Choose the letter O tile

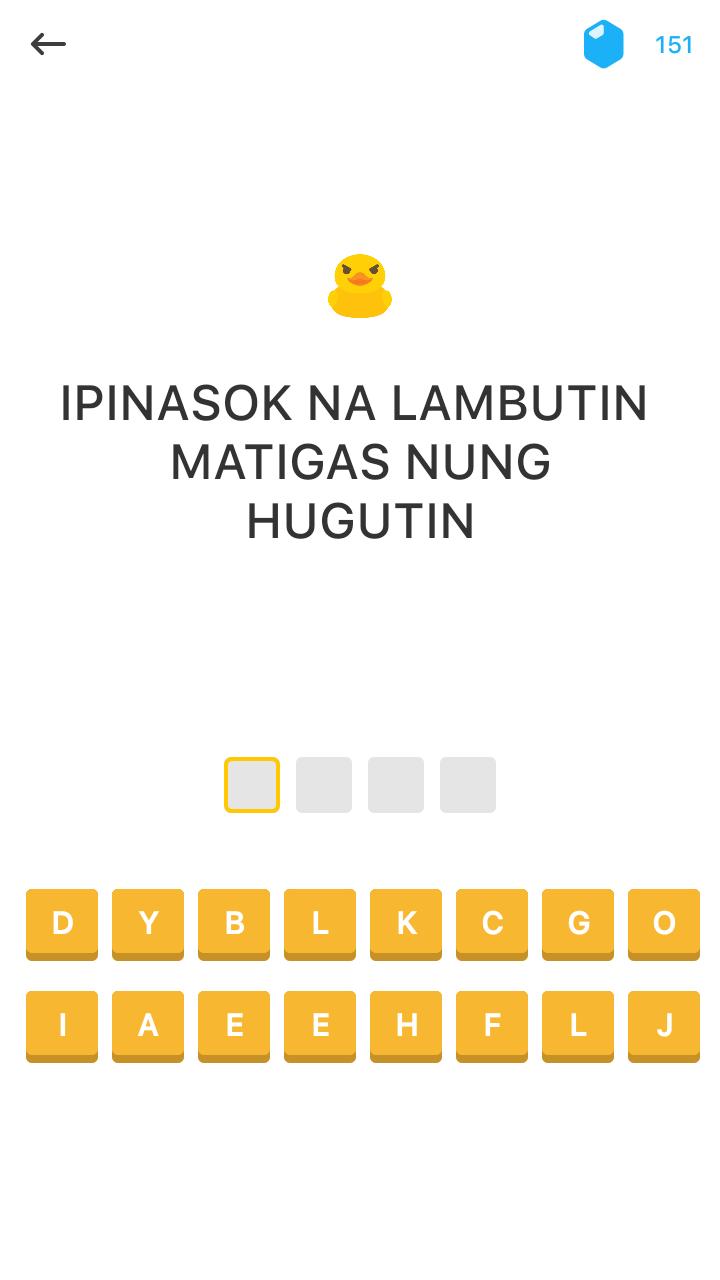[x=664, y=923]
